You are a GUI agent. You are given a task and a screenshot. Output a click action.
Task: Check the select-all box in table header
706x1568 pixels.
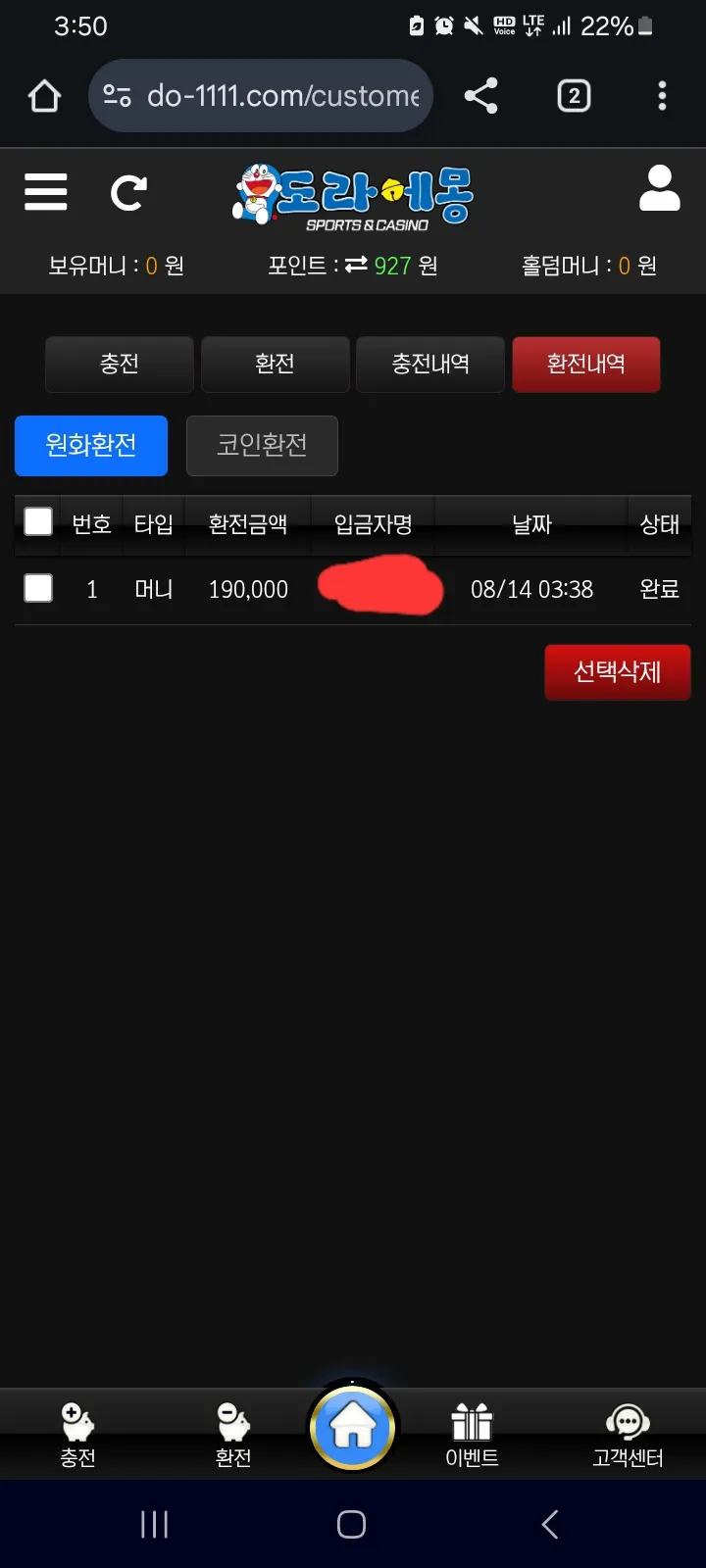[x=38, y=521]
